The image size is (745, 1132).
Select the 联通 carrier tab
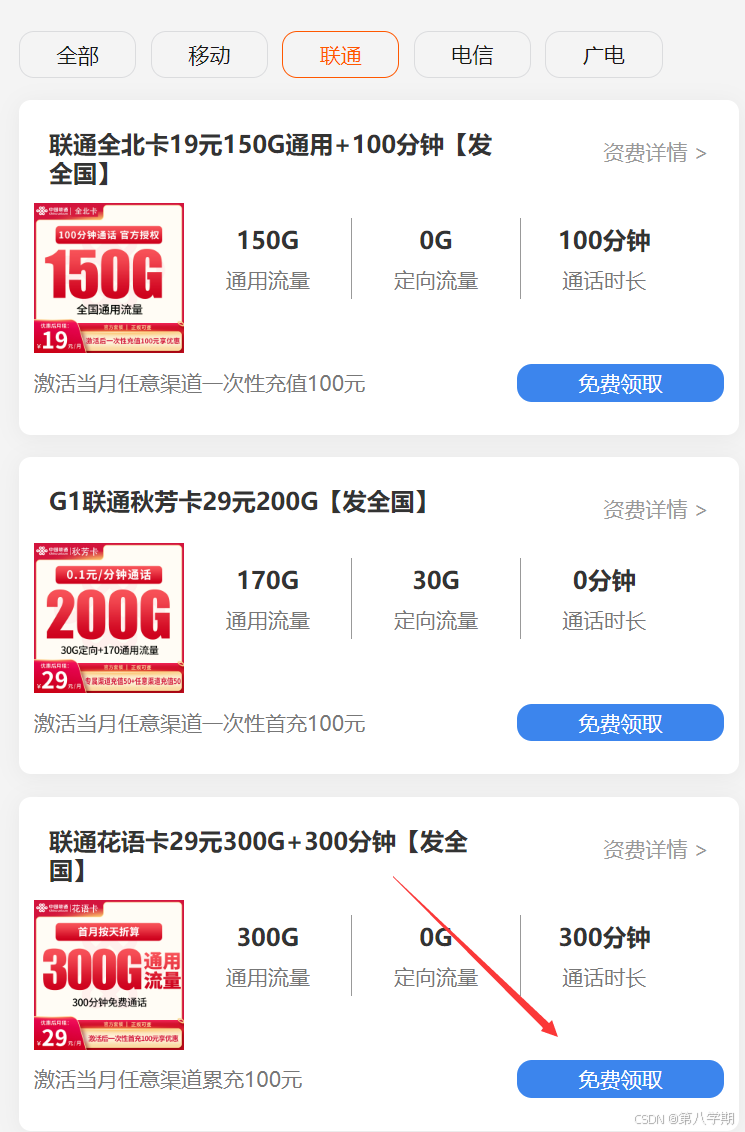point(340,55)
